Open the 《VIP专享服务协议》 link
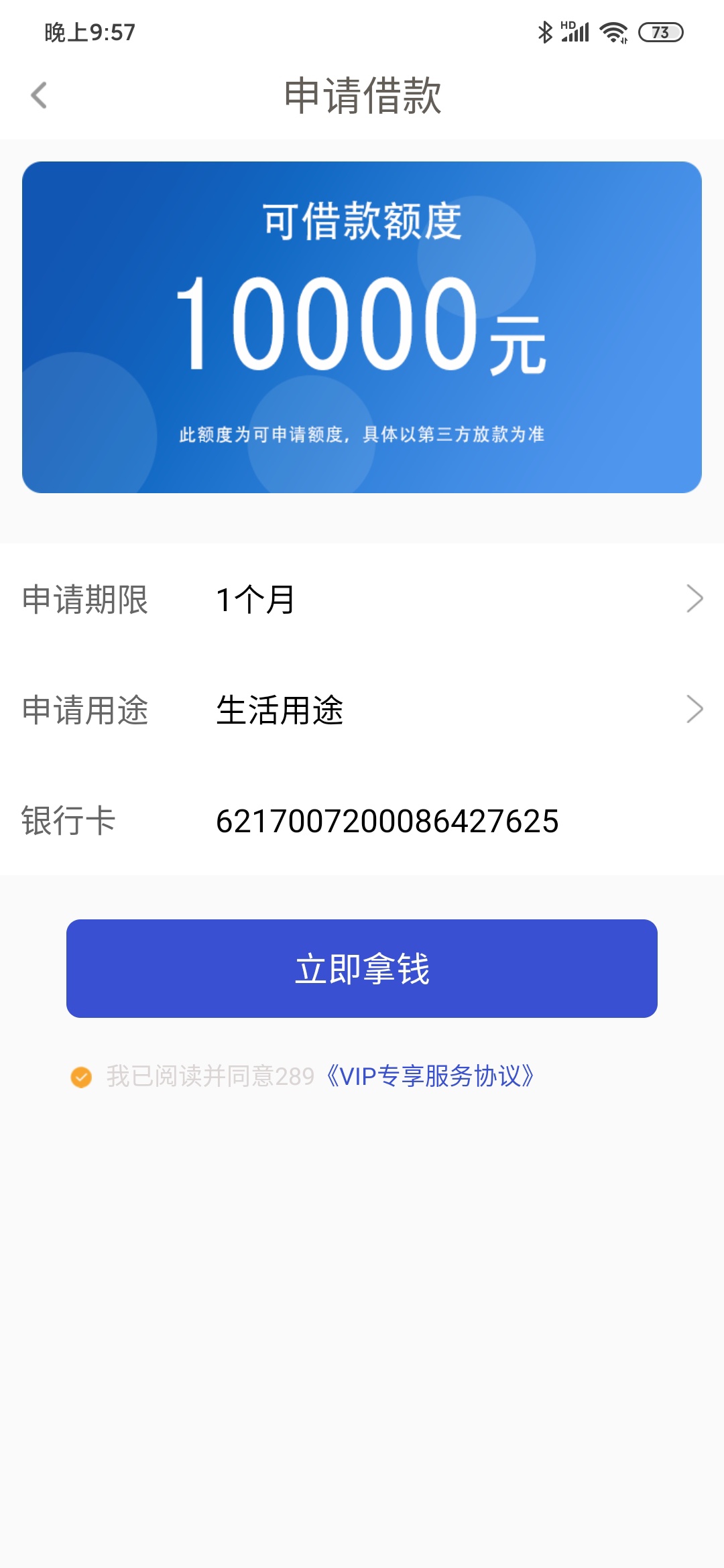Viewport: 724px width, 1568px height. (x=430, y=1076)
